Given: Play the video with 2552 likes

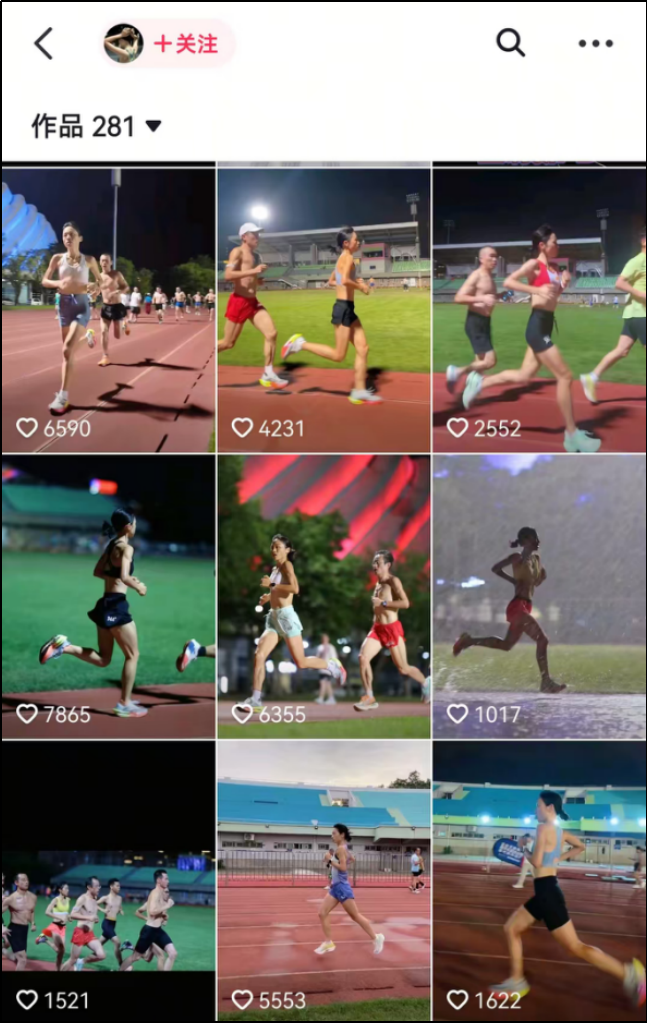Looking at the screenshot, I should tap(539, 308).
